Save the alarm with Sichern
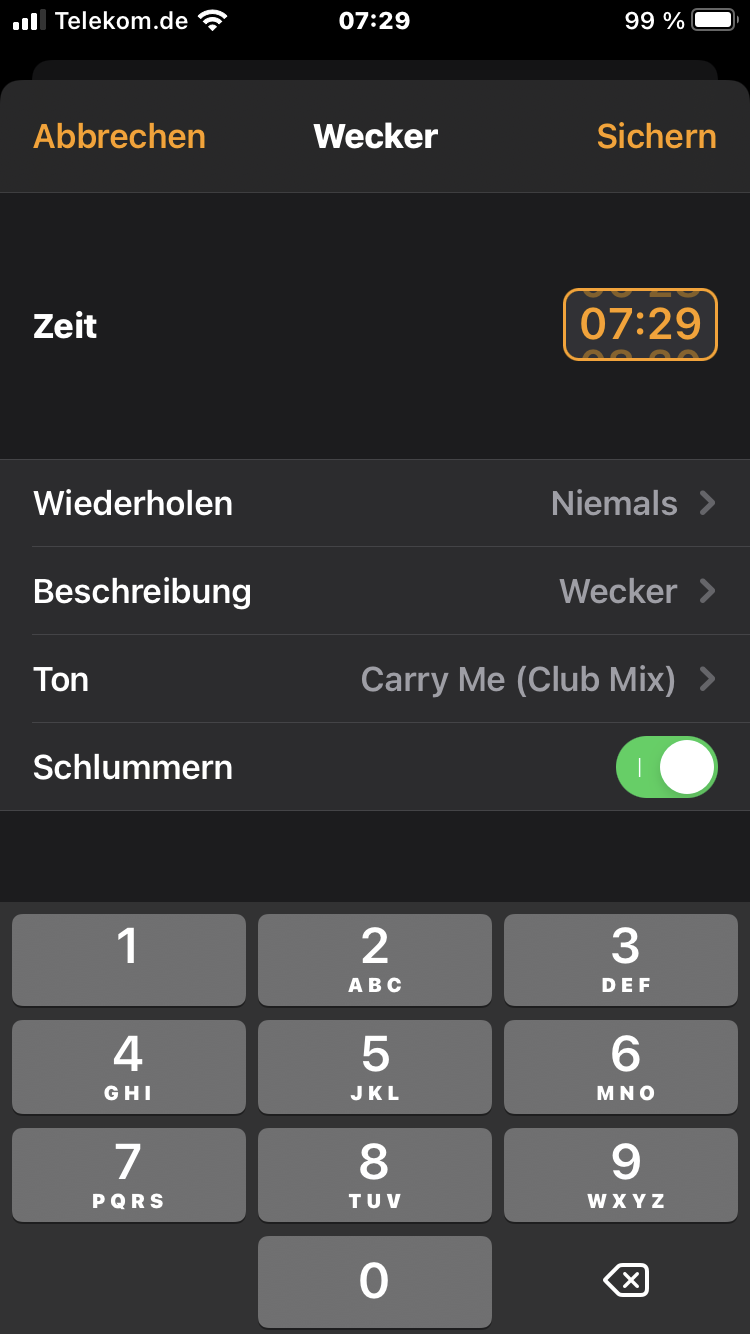This screenshot has width=750, height=1334. [656, 136]
